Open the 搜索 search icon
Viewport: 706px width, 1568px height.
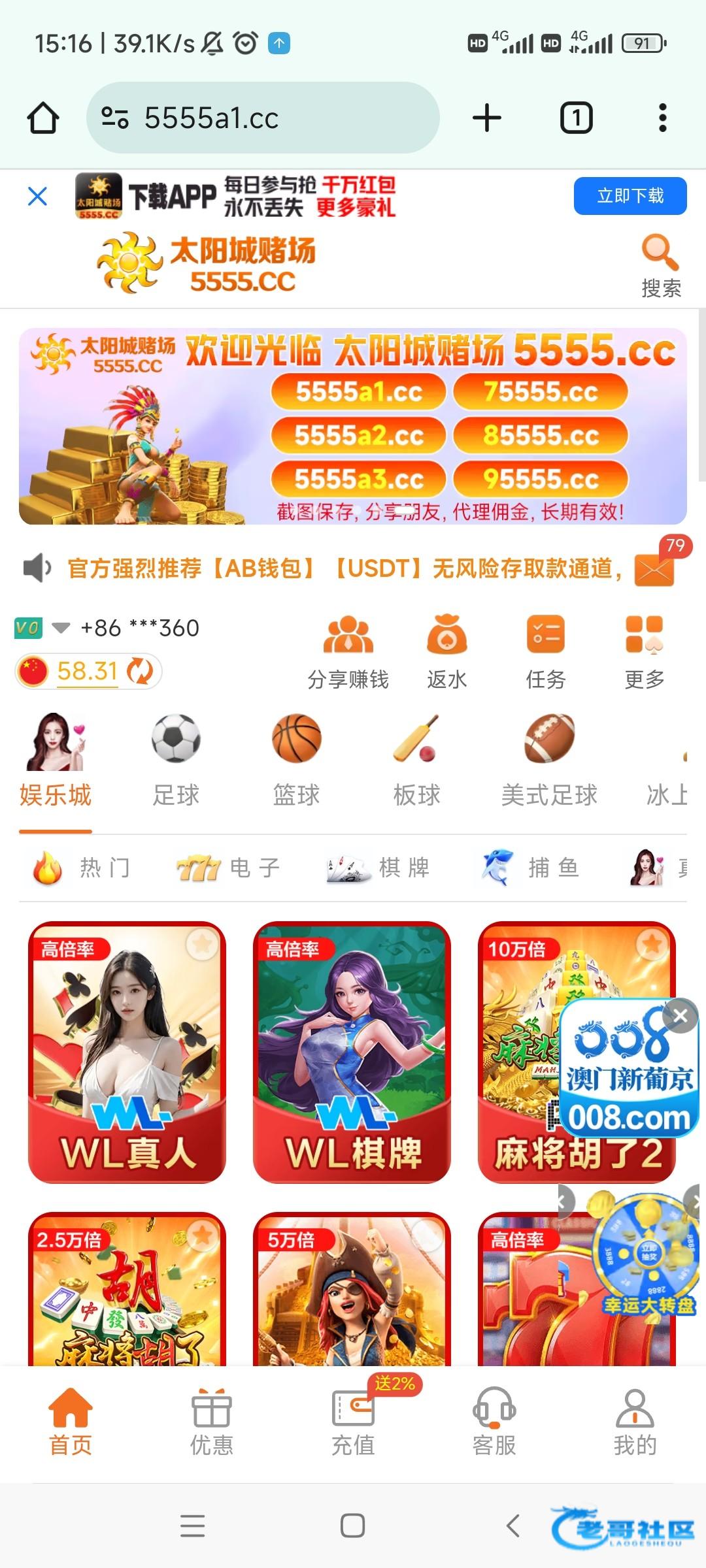pos(660,266)
